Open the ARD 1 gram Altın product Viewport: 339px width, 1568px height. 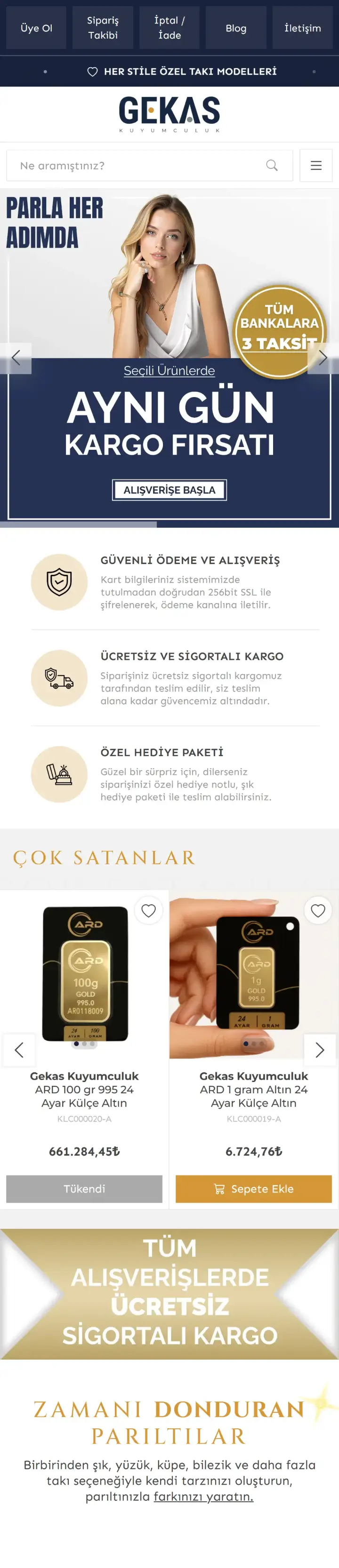(254, 1089)
